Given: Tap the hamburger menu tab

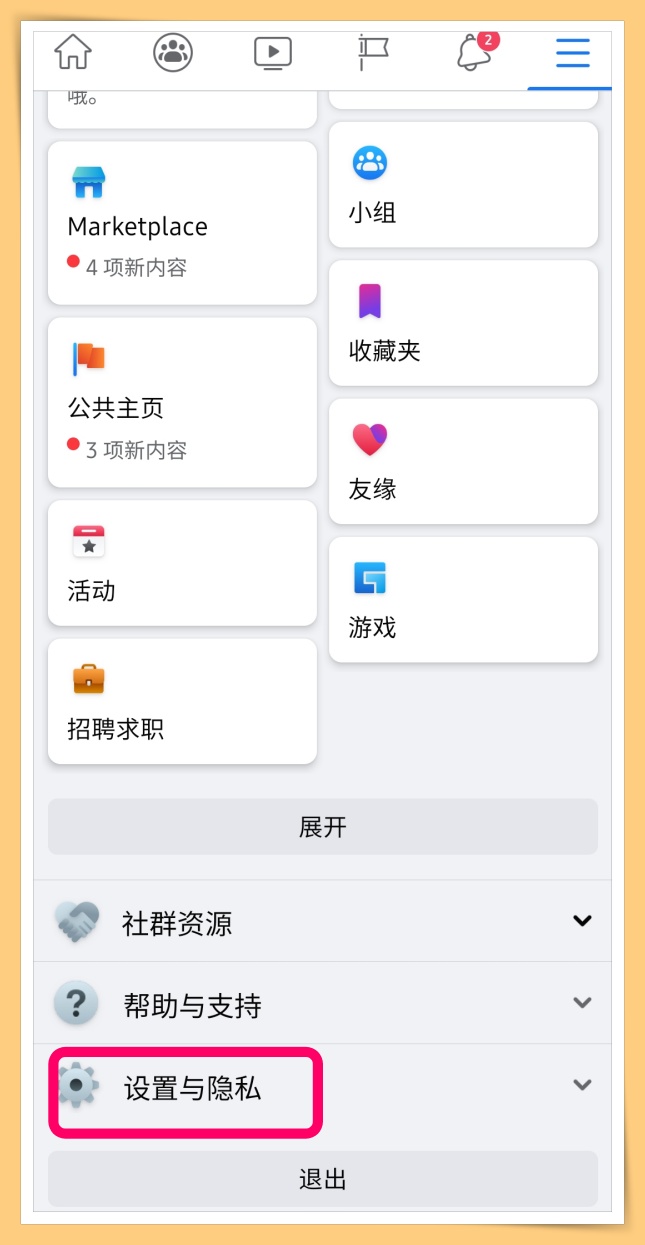Looking at the screenshot, I should pyautogui.click(x=572, y=52).
